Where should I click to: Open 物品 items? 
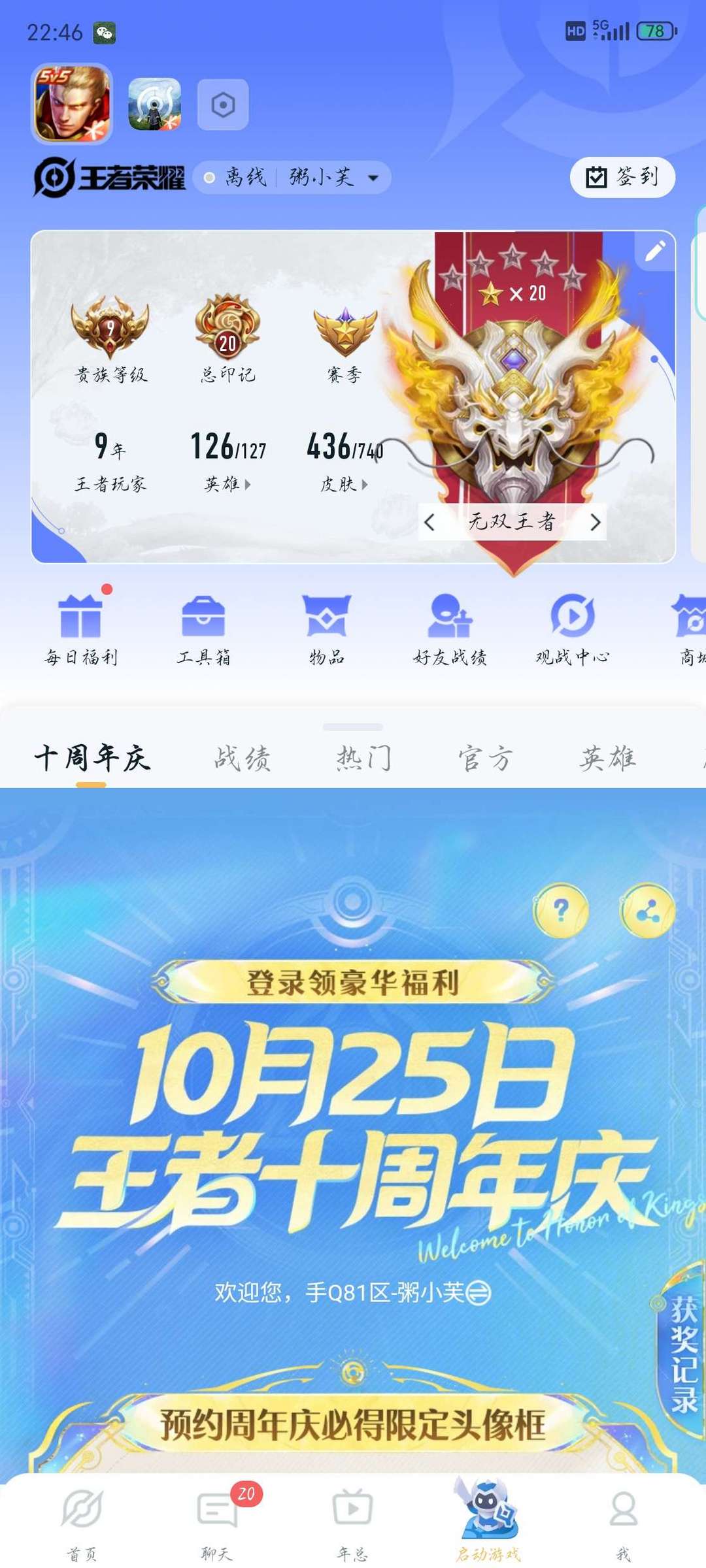point(326,628)
